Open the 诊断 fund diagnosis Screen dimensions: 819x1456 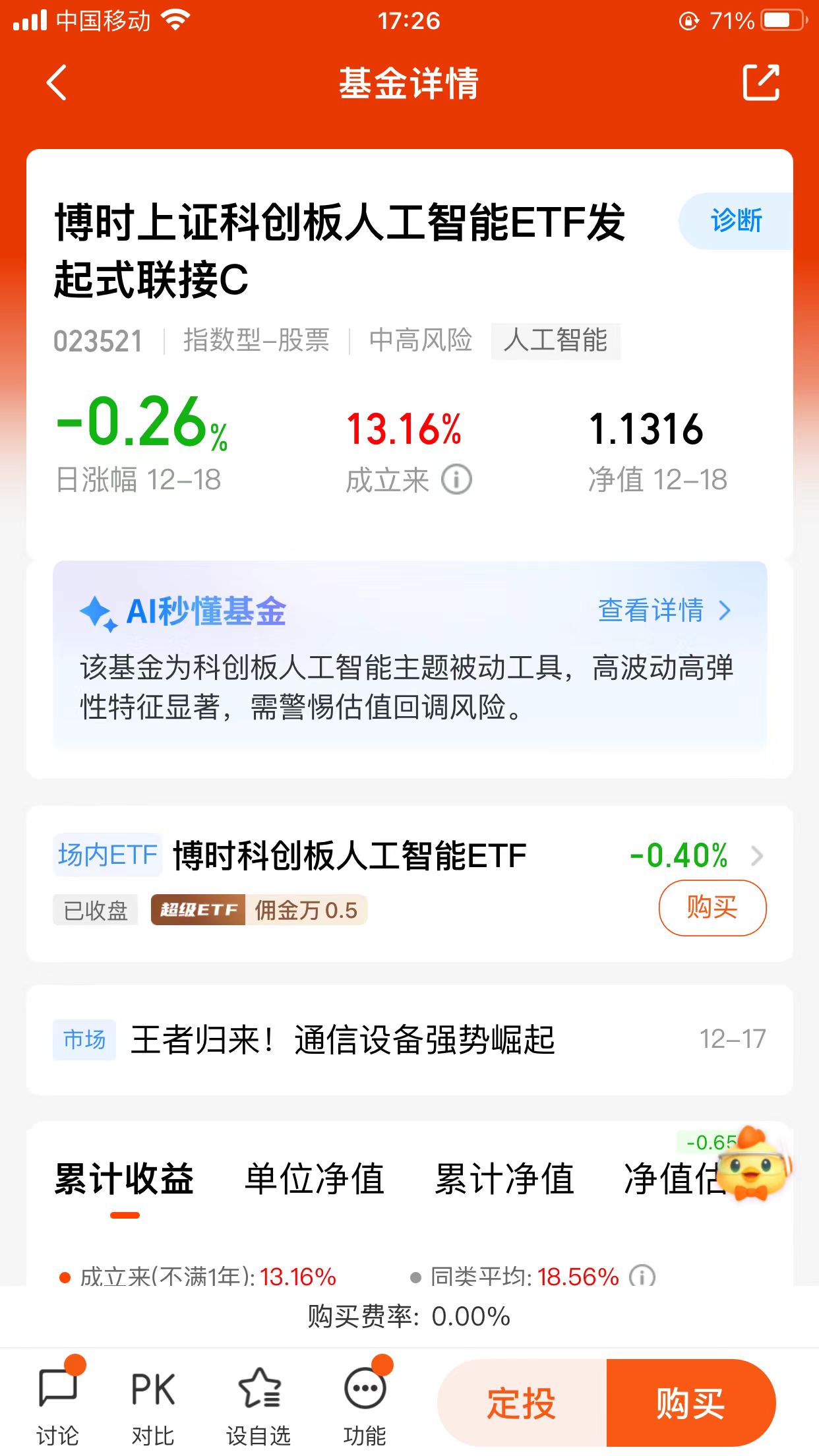pyautogui.click(x=736, y=221)
